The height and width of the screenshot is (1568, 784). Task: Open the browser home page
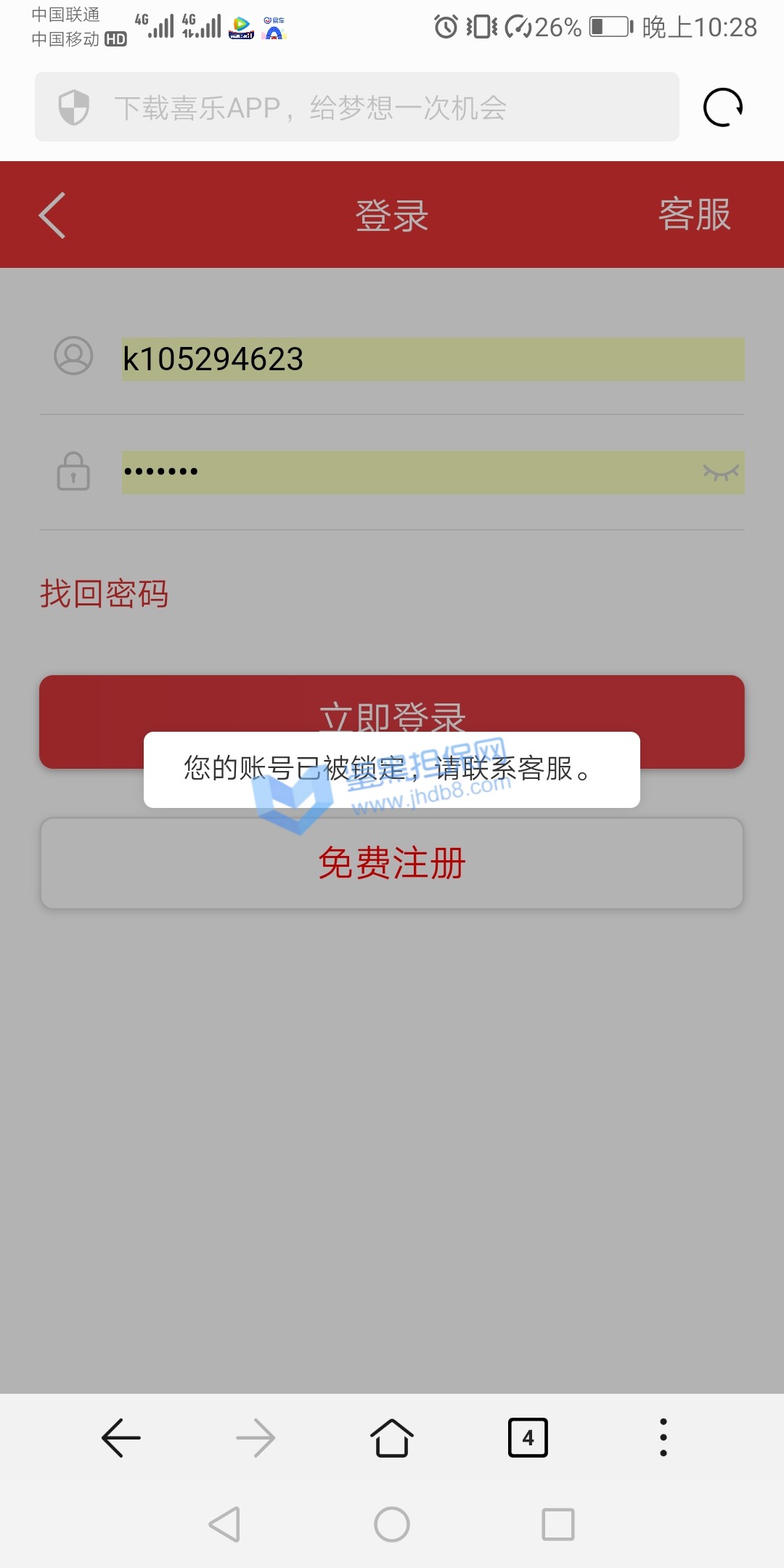(392, 1437)
